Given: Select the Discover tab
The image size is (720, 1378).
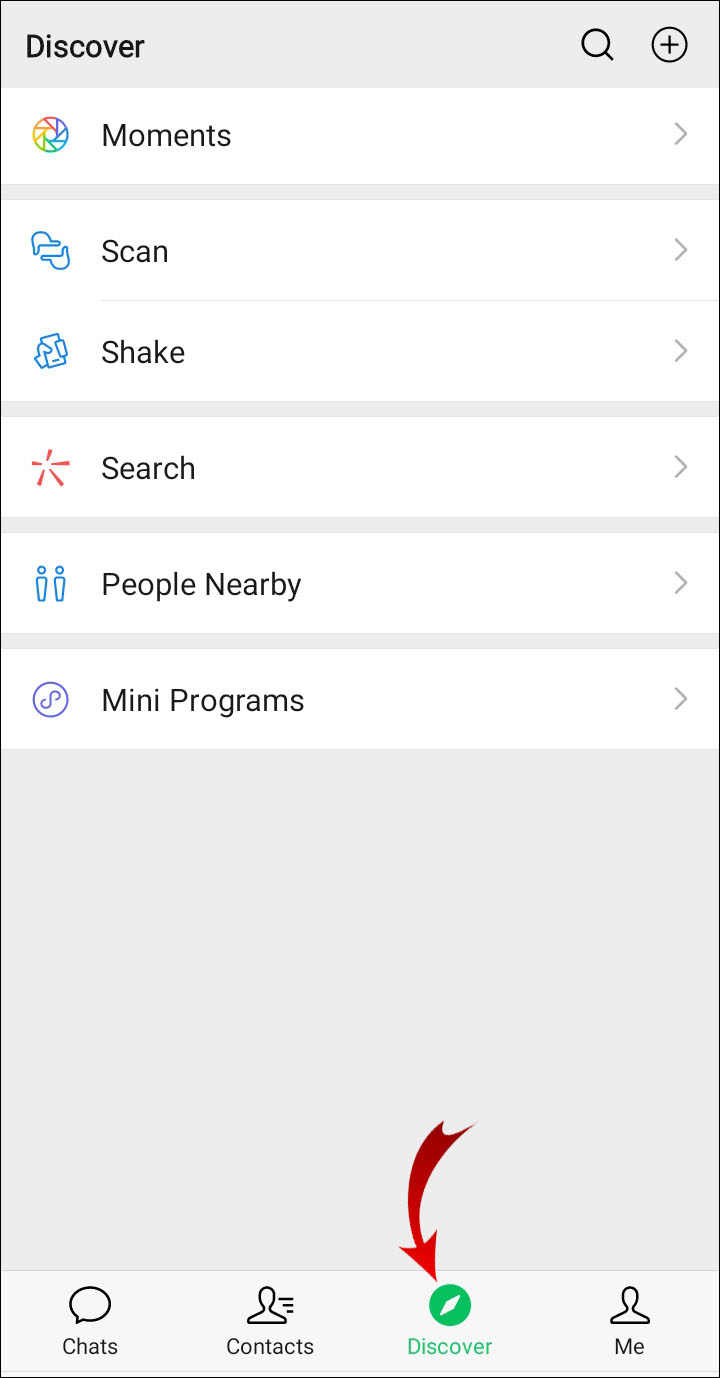Looking at the screenshot, I should click(x=450, y=1320).
